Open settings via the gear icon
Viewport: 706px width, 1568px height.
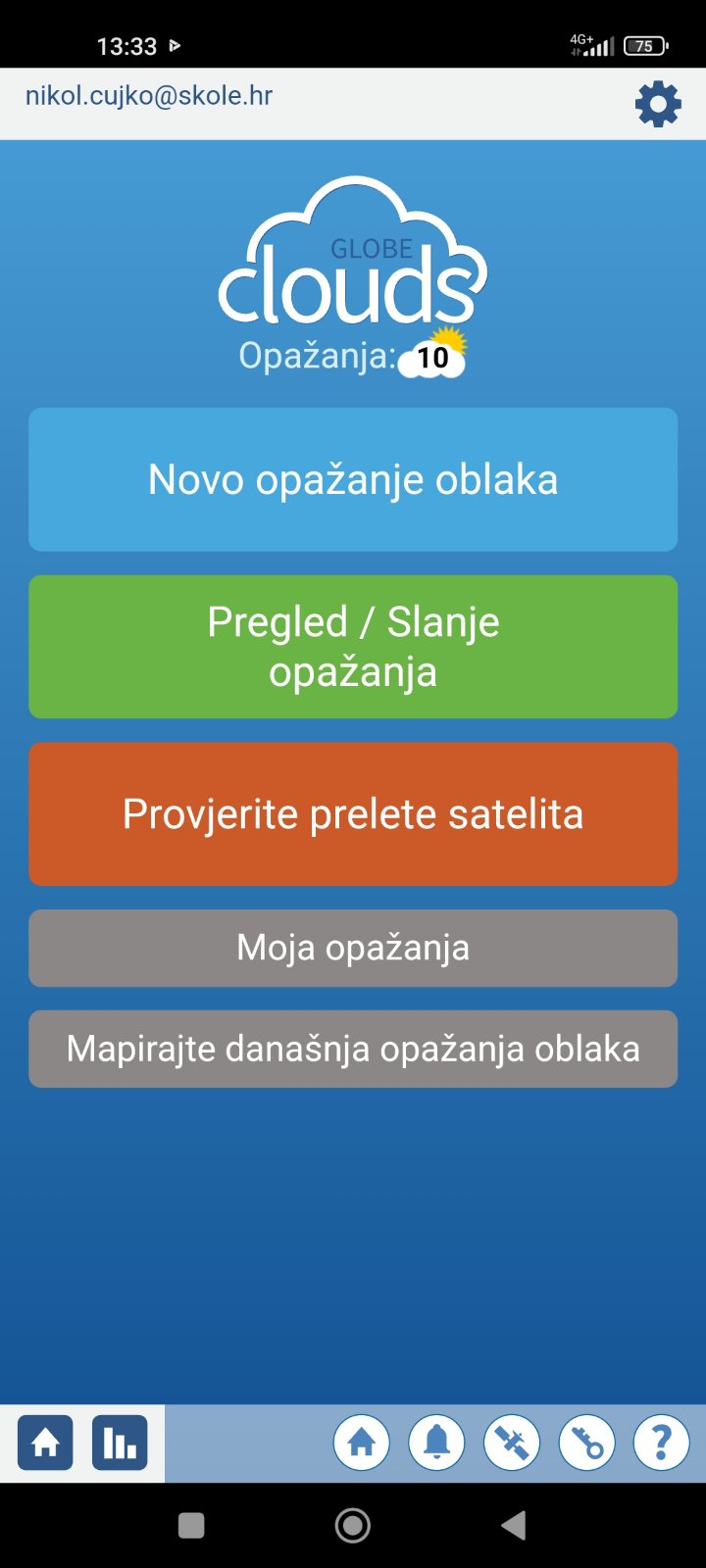click(658, 103)
